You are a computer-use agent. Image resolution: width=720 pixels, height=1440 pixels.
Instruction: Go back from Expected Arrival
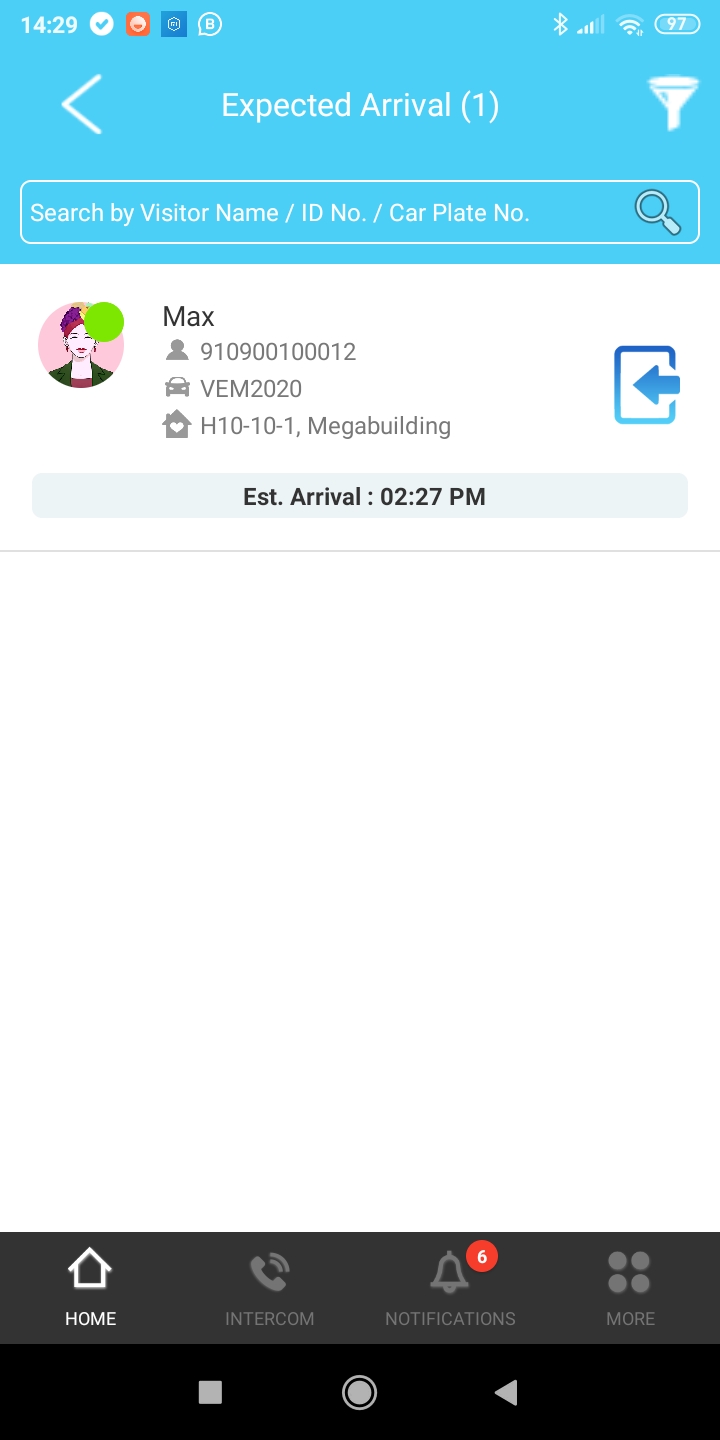82,105
